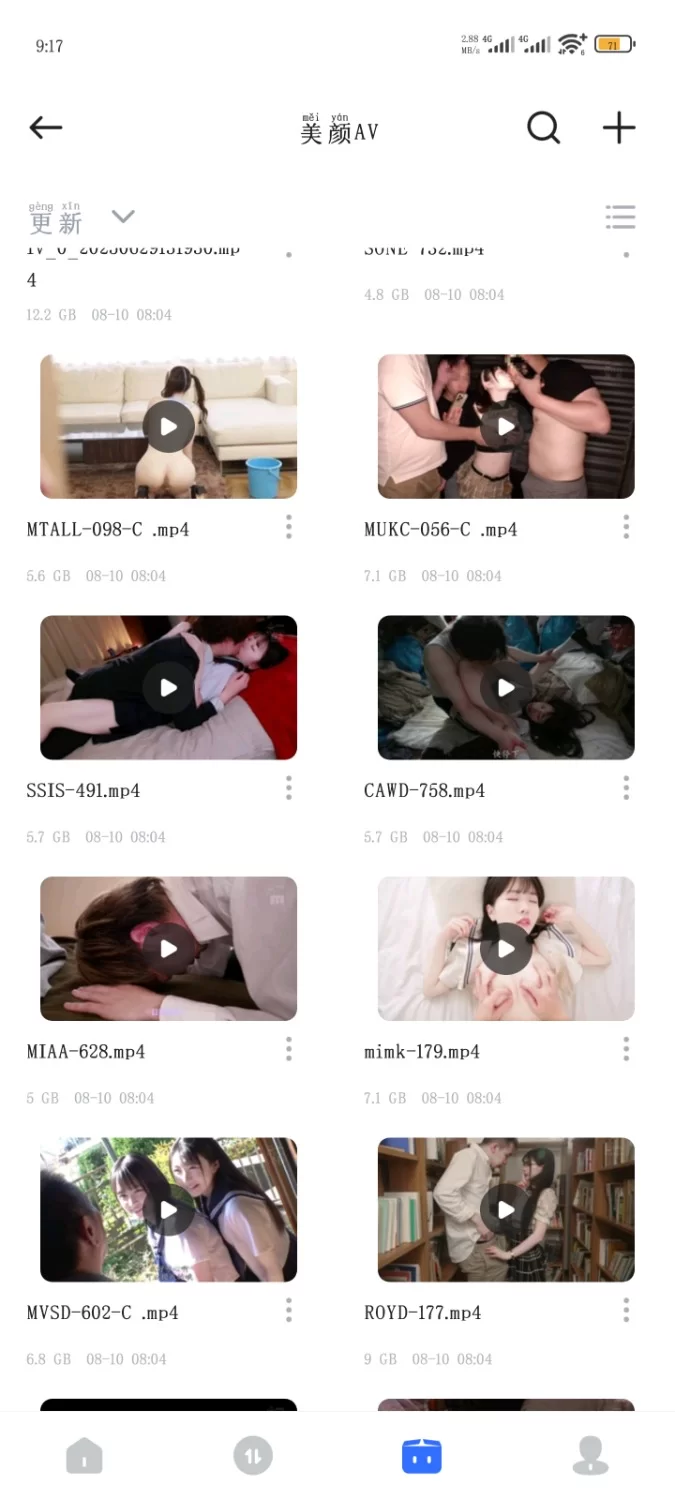Switch to the home tab
The width and height of the screenshot is (675, 1500).
click(x=85, y=1456)
